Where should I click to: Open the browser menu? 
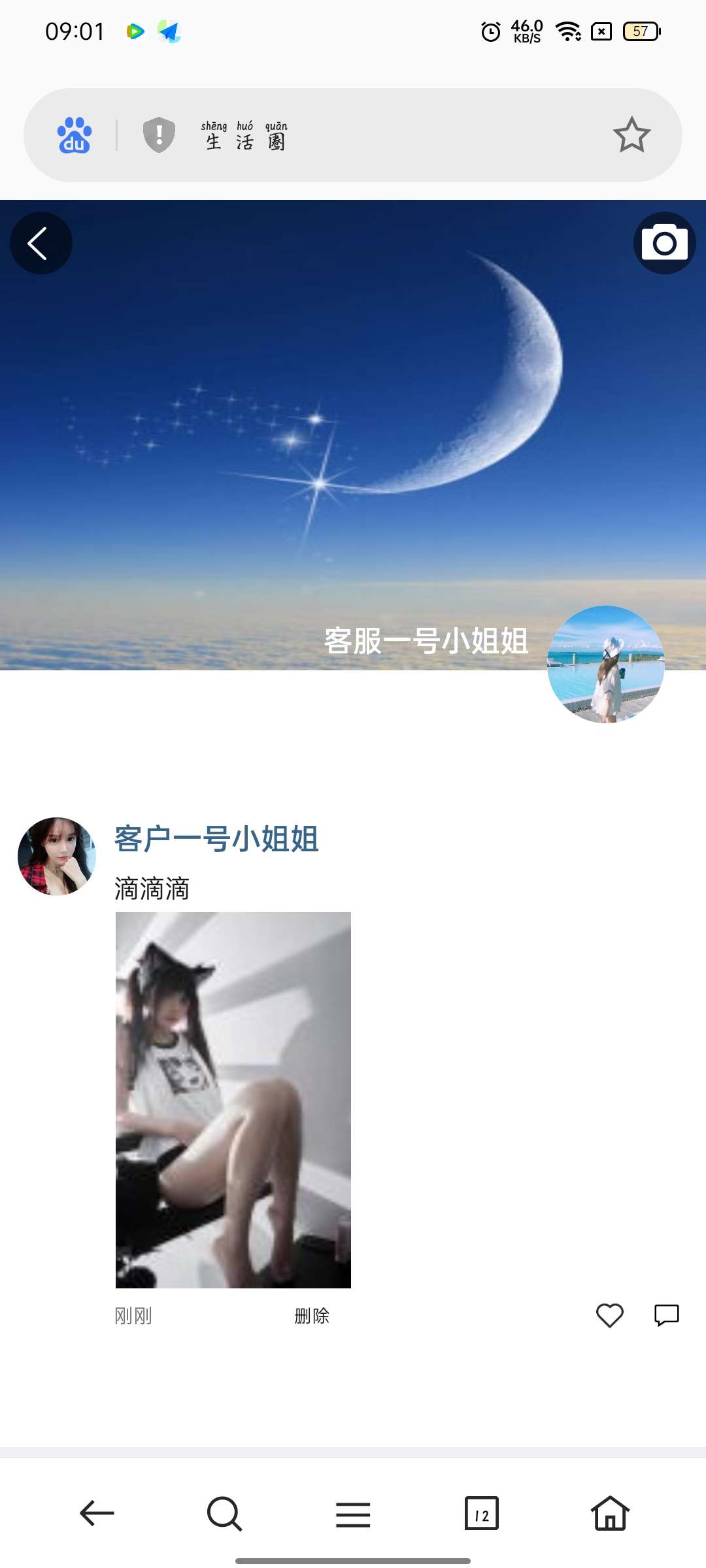tap(353, 1513)
